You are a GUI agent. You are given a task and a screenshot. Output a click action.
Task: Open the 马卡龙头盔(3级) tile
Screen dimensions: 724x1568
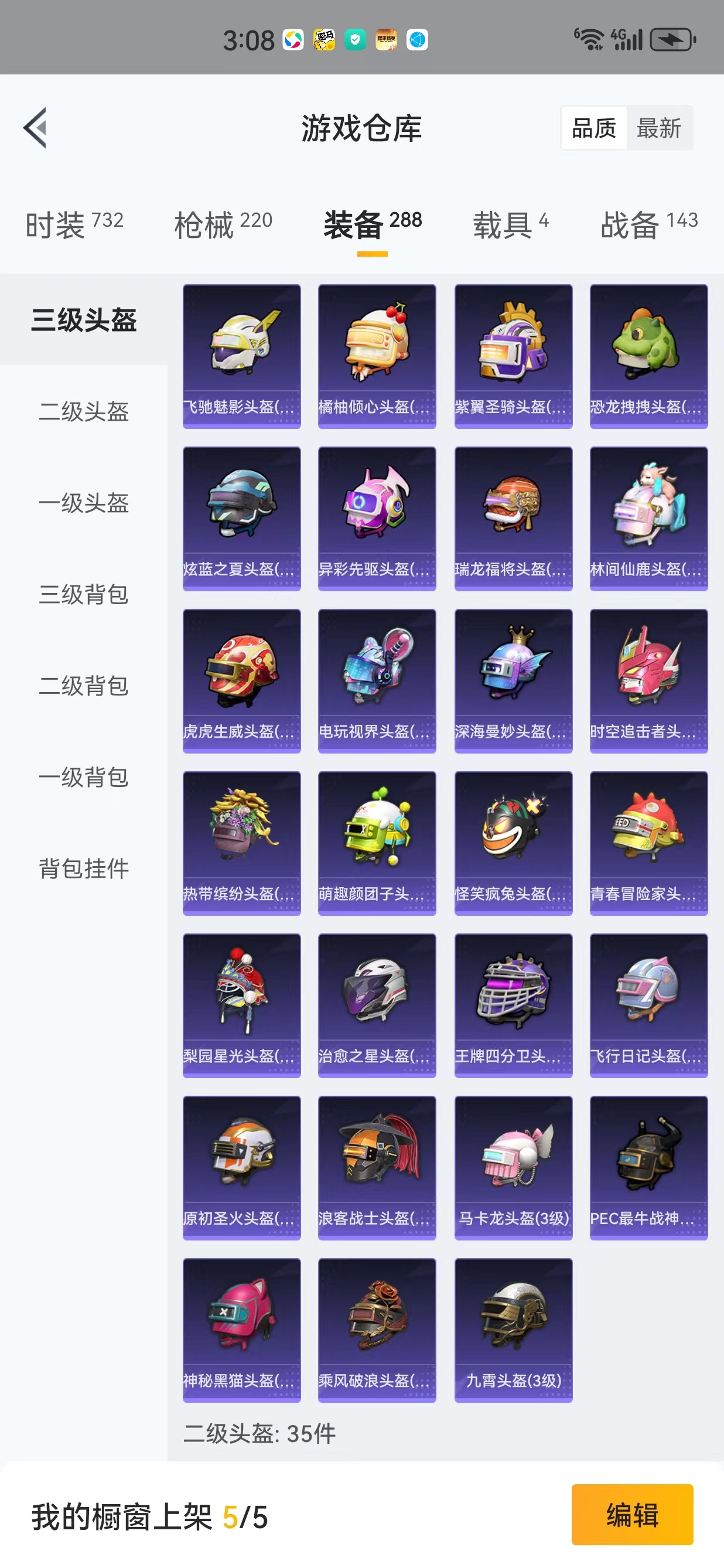tap(513, 1167)
